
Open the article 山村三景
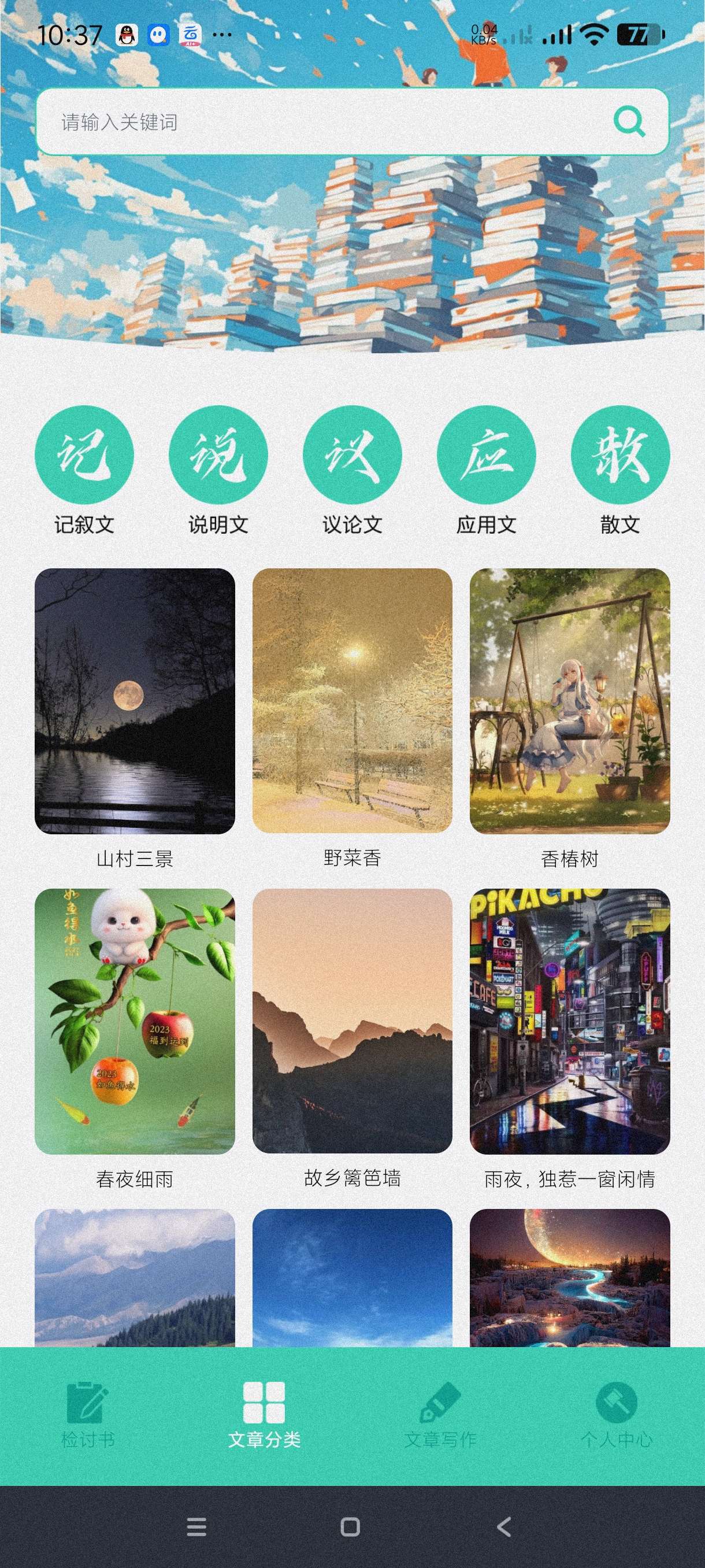click(x=135, y=701)
